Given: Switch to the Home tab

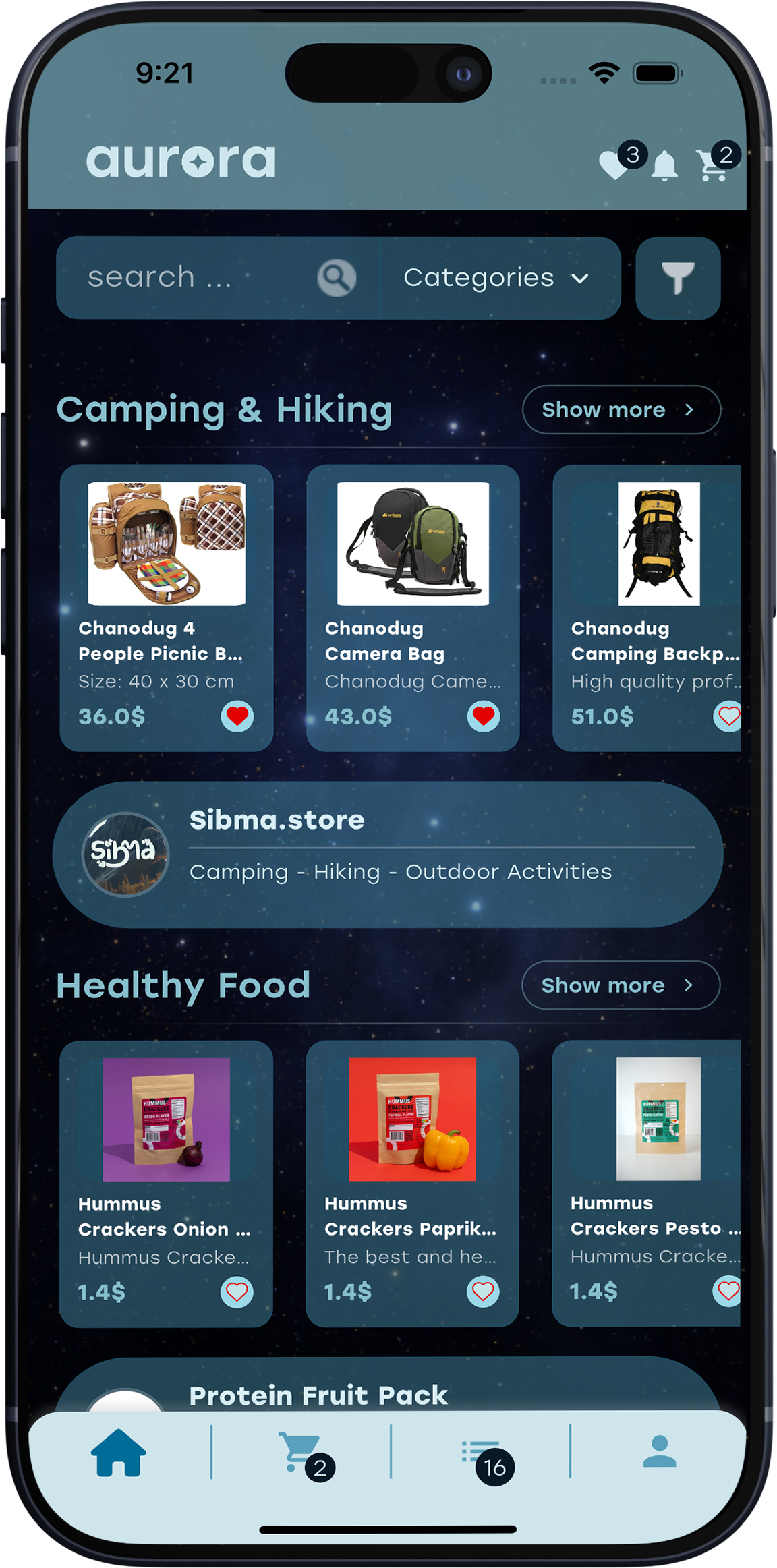Looking at the screenshot, I should coord(119,1452).
